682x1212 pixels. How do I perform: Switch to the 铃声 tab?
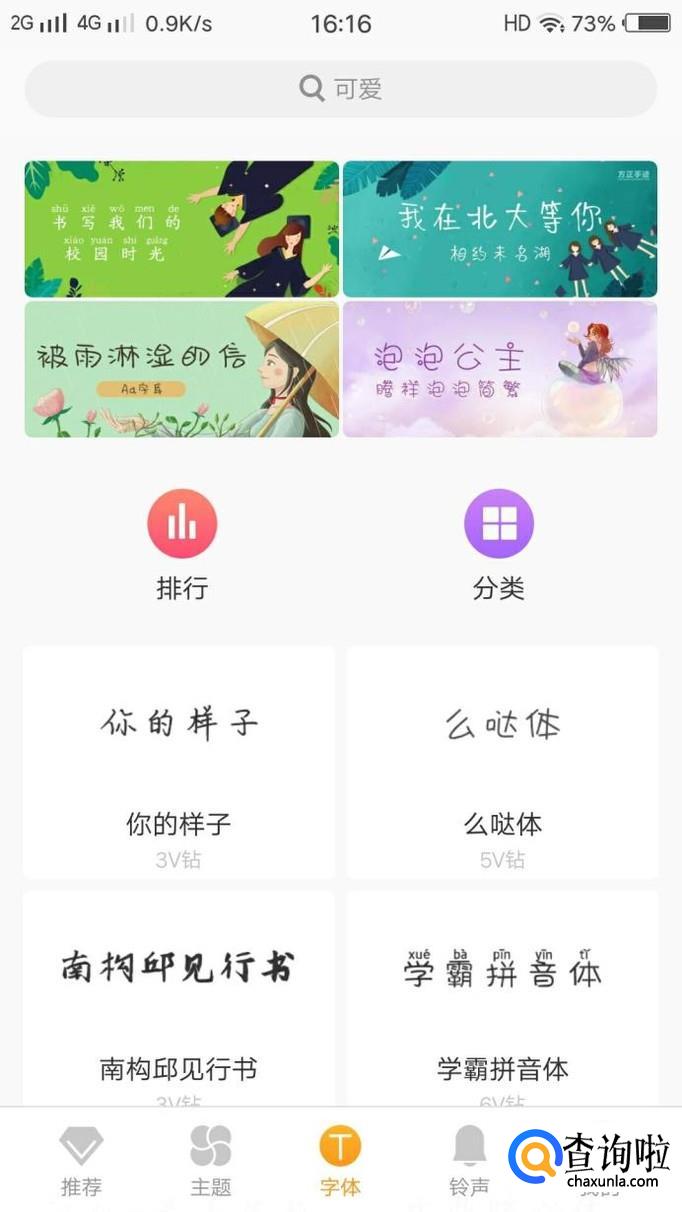point(469,1160)
